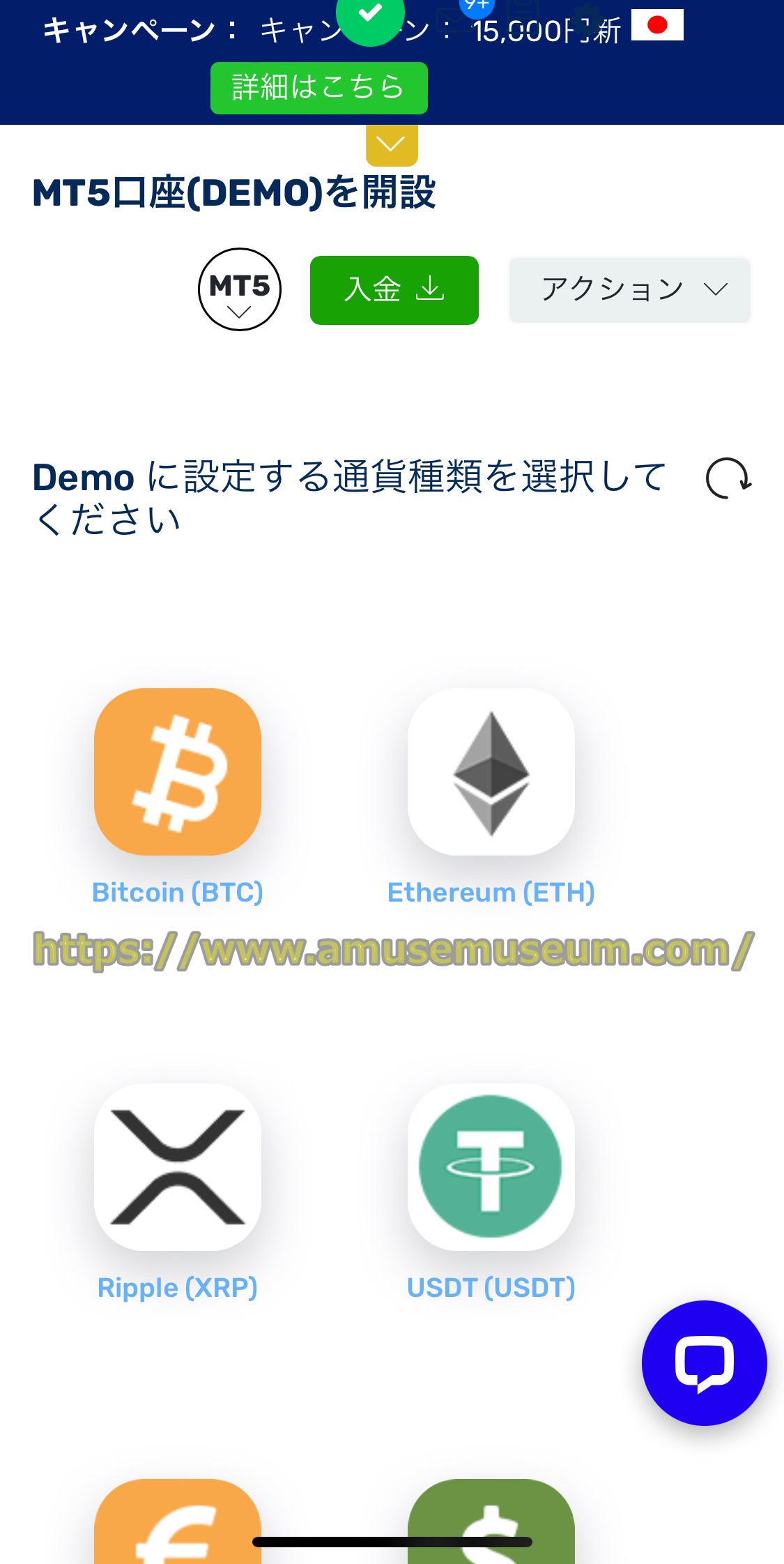
Task: Select the euro currency tile
Action: [178, 1521]
